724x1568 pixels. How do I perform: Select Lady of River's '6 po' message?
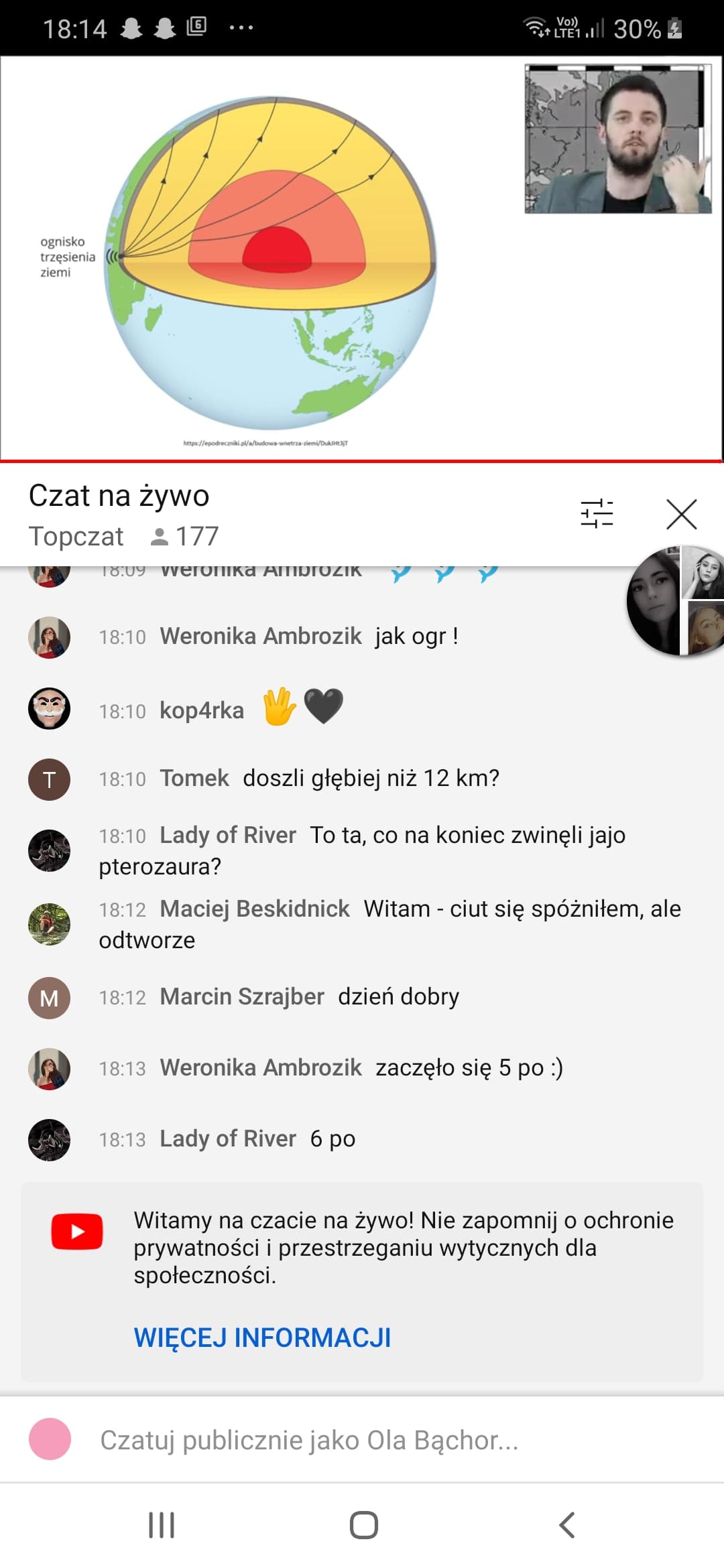362,1139
